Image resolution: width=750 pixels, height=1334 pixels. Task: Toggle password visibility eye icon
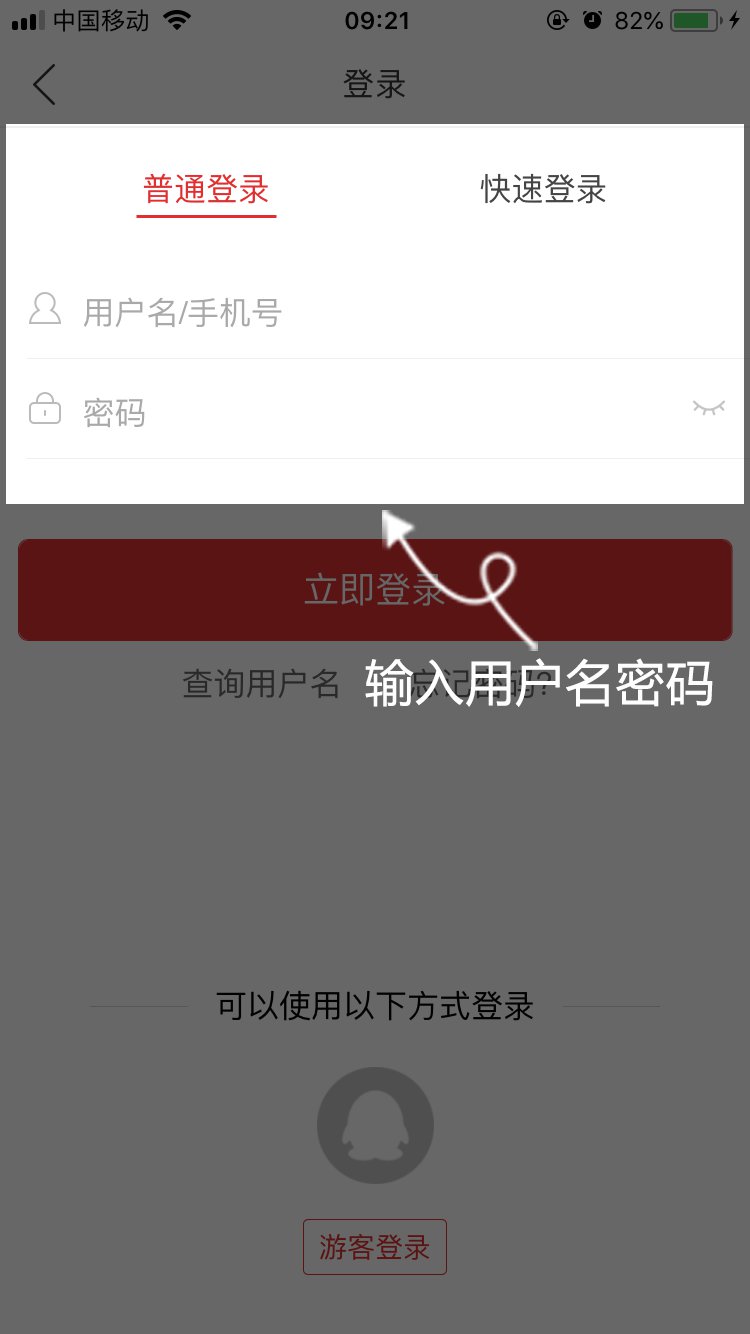[x=708, y=408]
